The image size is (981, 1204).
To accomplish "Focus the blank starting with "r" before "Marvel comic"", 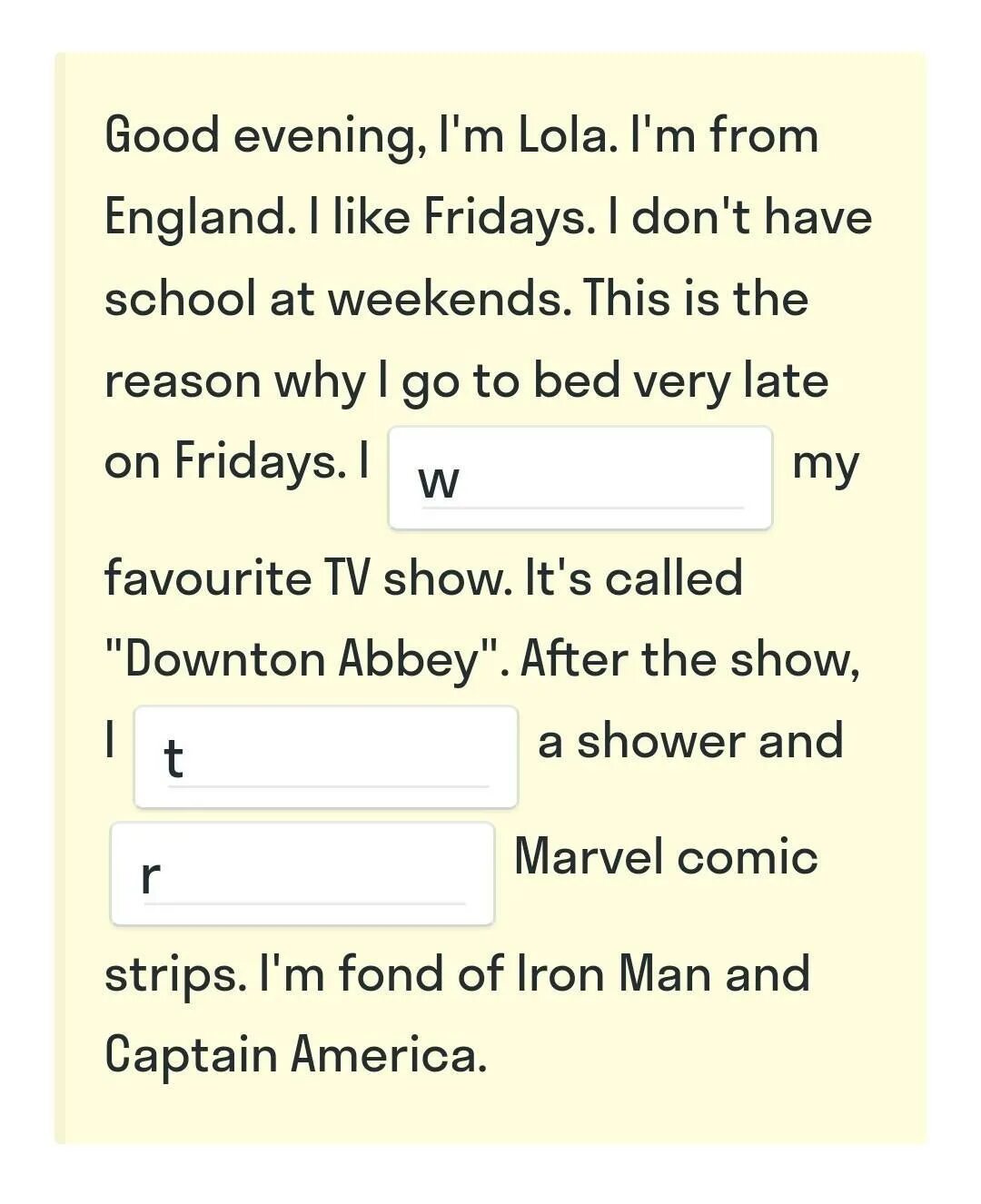I will (x=302, y=874).
